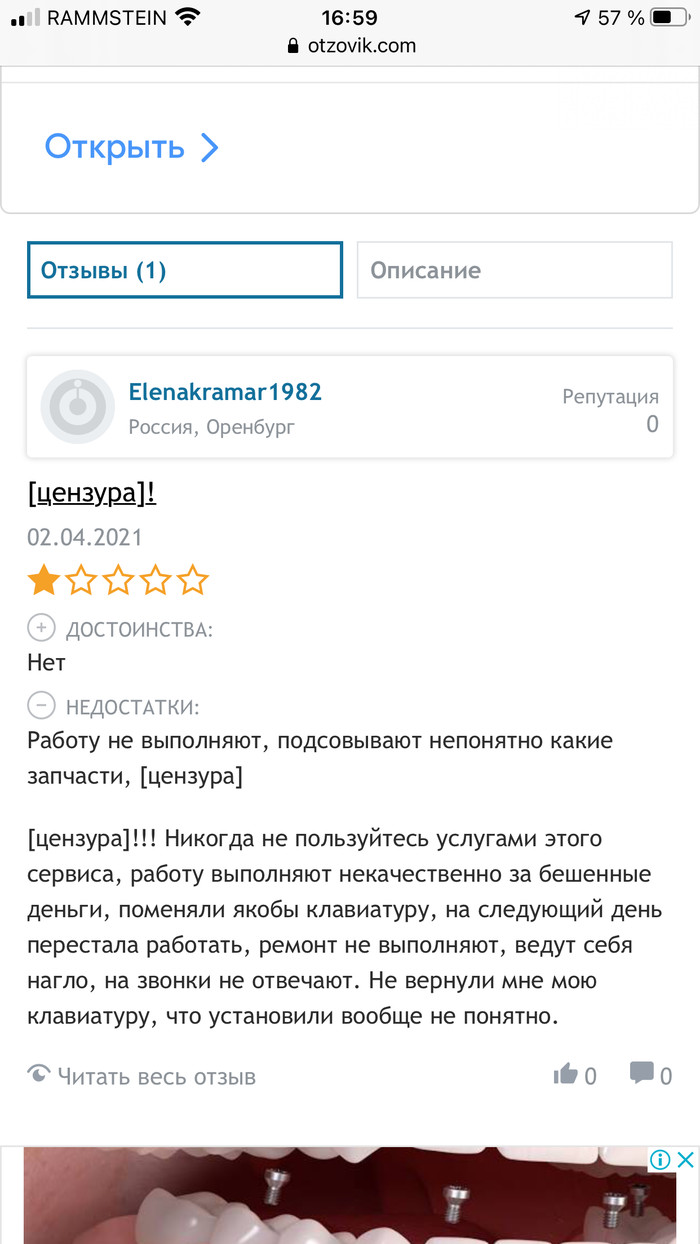700x1244 pixels.
Task: Close the dental ad banner
Action: [685, 1160]
